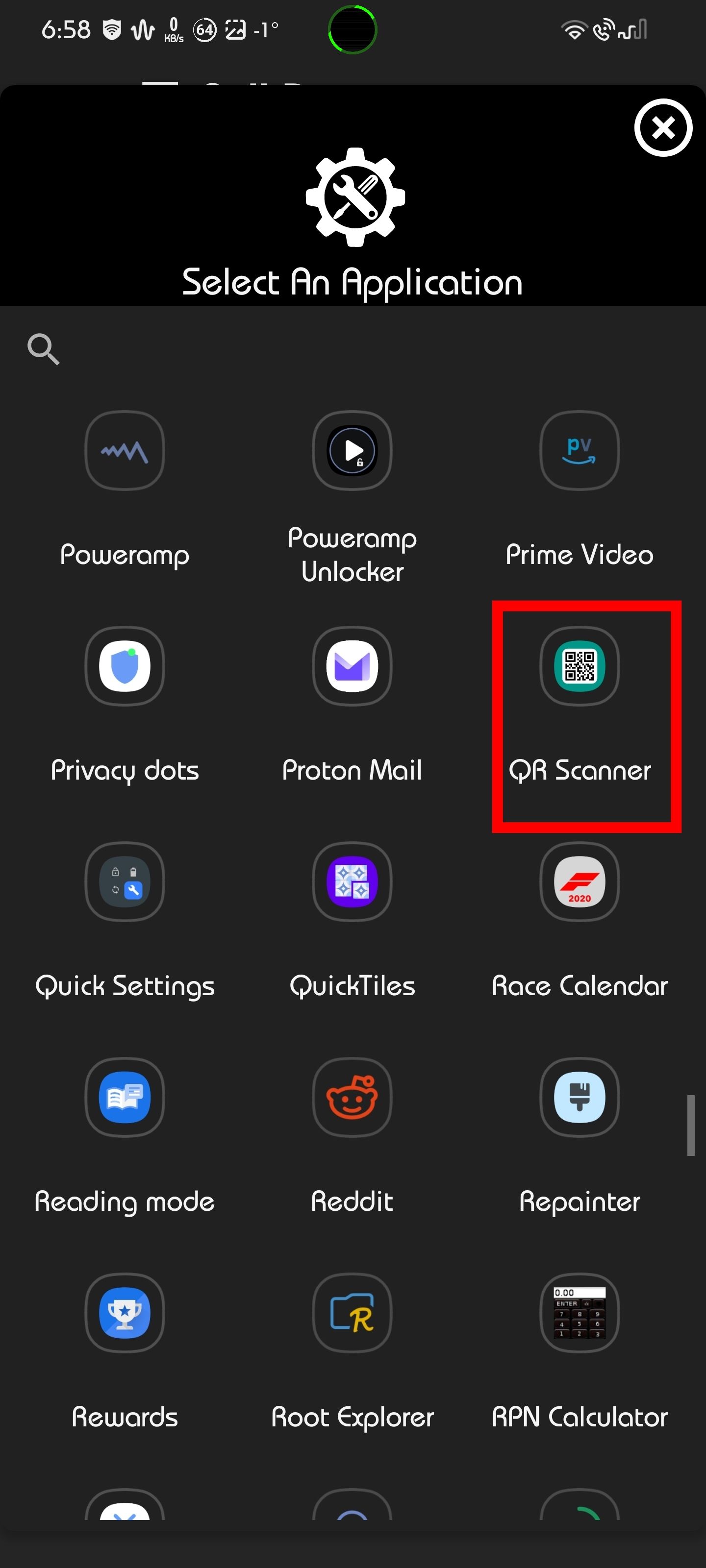Open the Rewards trophy icon

124,1314
